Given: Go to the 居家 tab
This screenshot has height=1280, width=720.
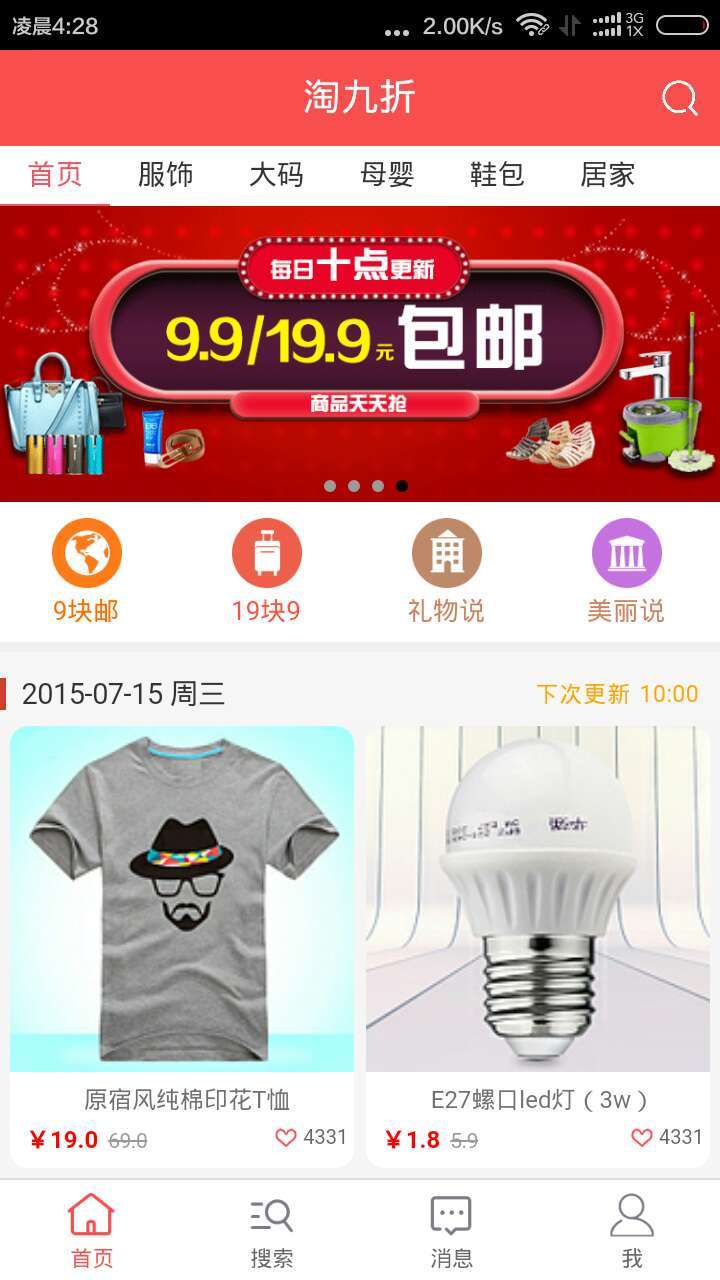Looking at the screenshot, I should (x=608, y=175).
